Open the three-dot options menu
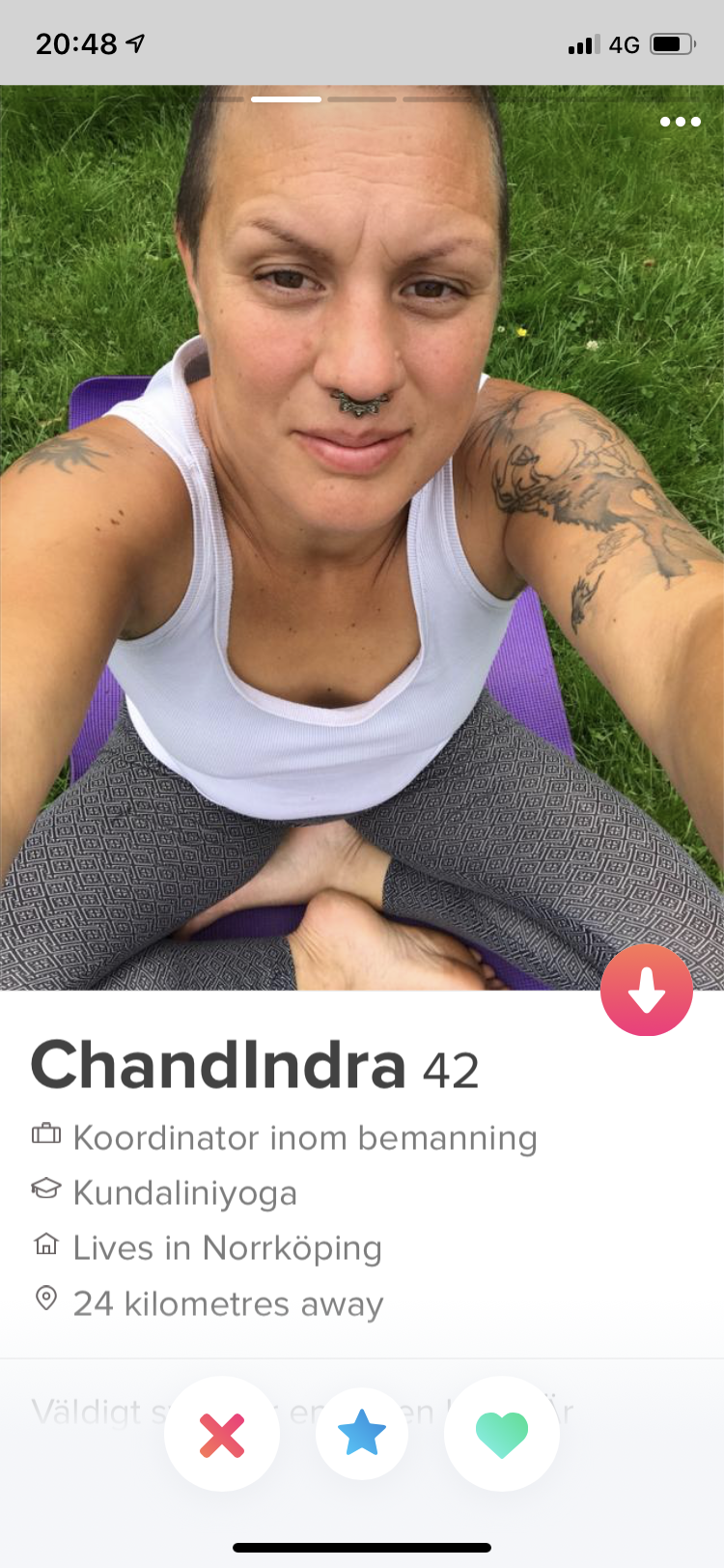This screenshot has width=724, height=1568. (680, 122)
